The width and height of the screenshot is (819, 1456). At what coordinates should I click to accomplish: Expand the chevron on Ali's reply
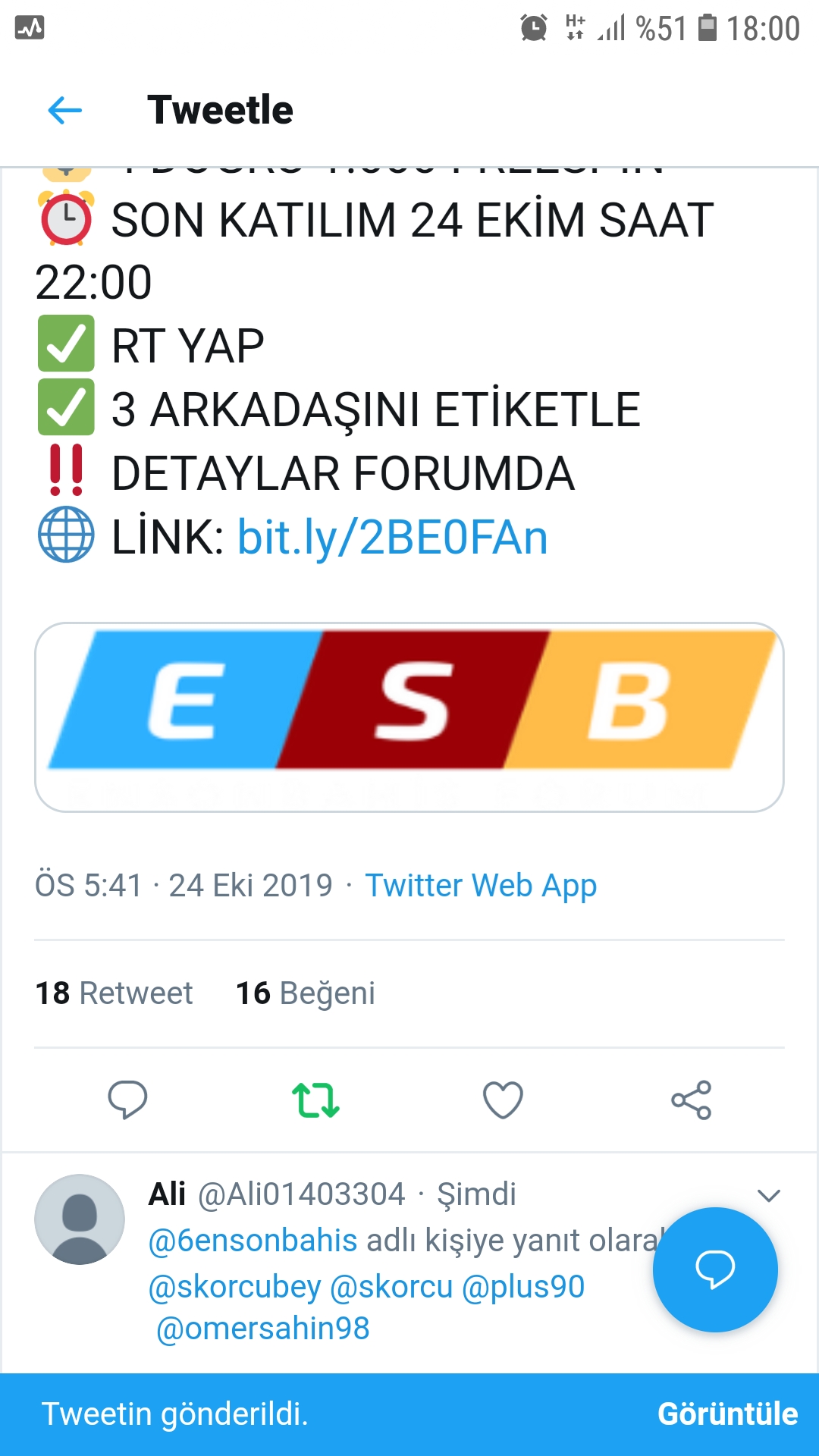(769, 1196)
